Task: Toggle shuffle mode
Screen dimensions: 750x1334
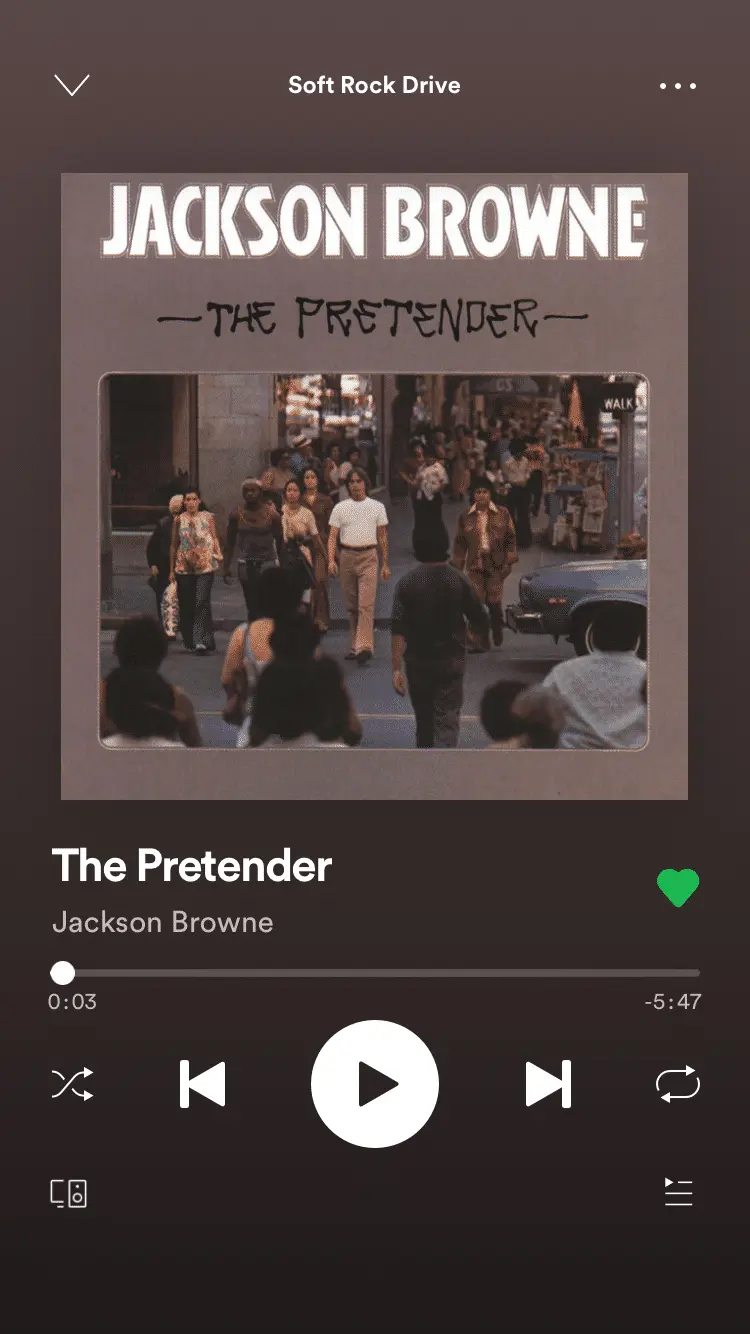Action: [72, 1084]
